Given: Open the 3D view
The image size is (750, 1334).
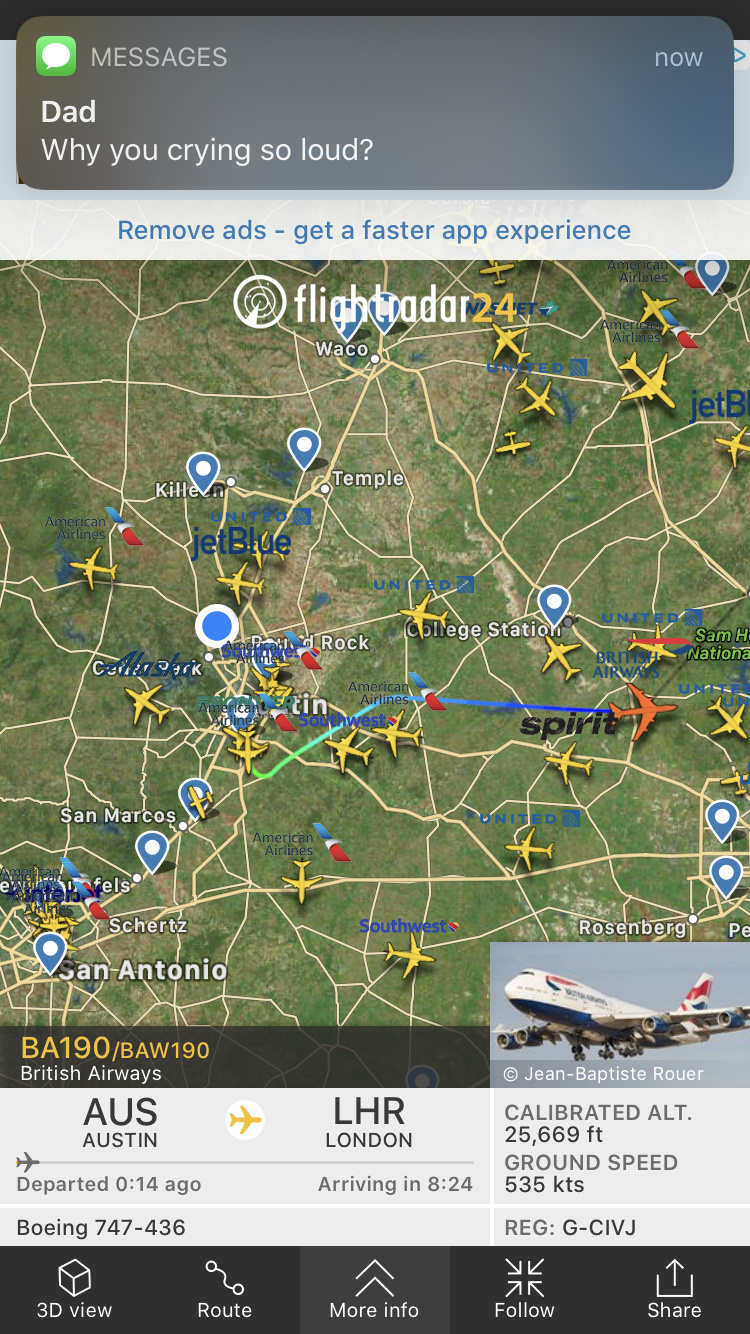Looking at the screenshot, I should (x=74, y=1290).
